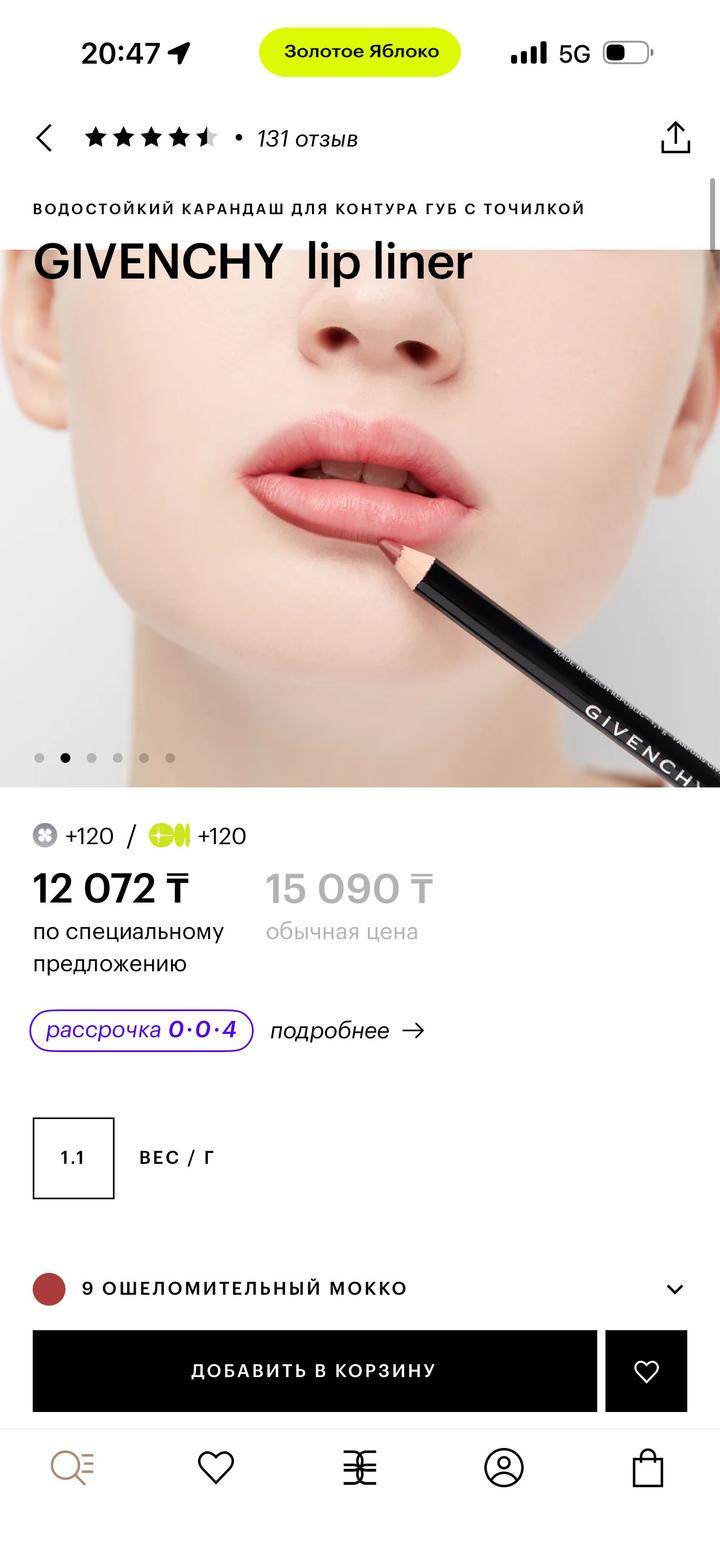
Task: Add product to favorites with heart button
Action: click(x=646, y=1371)
